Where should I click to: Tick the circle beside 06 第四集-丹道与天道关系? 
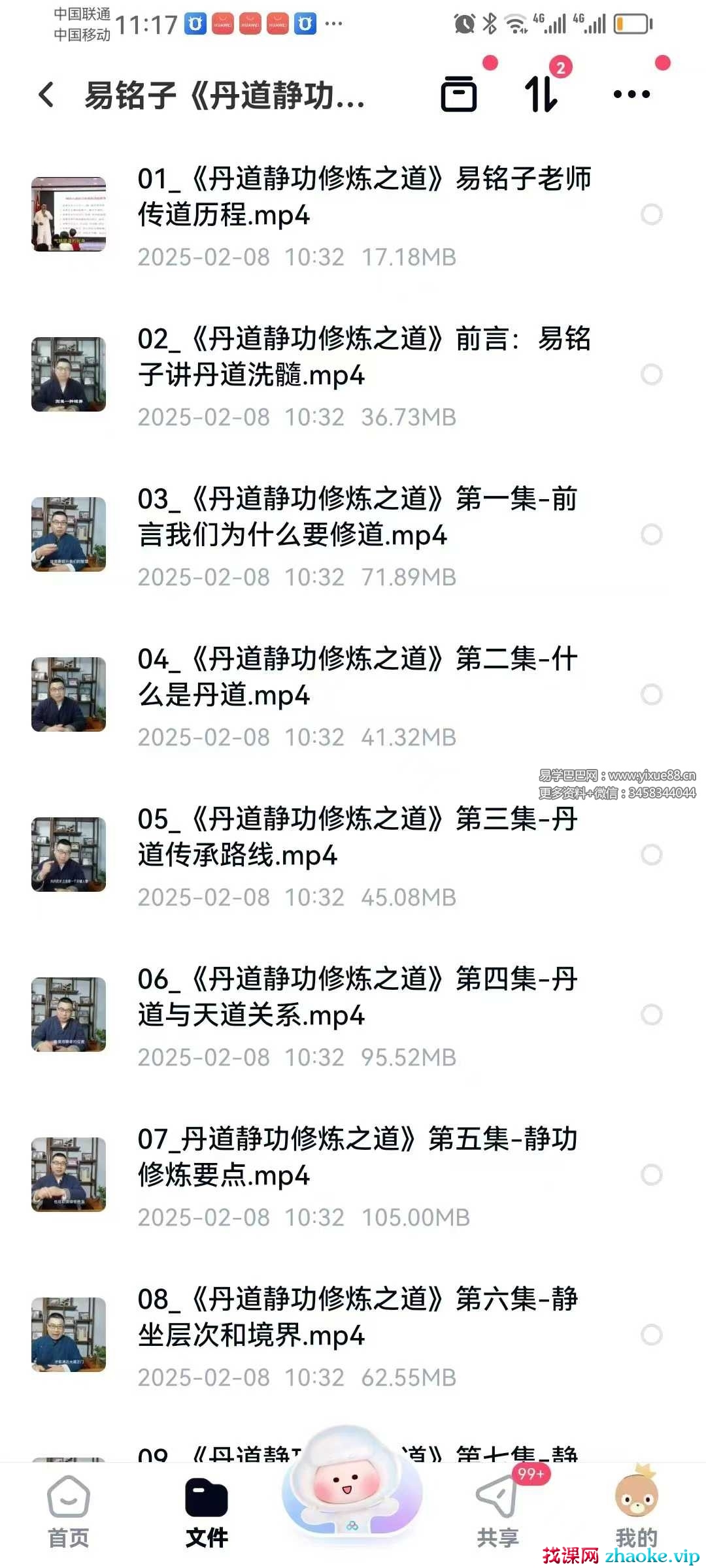pyautogui.click(x=651, y=1015)
